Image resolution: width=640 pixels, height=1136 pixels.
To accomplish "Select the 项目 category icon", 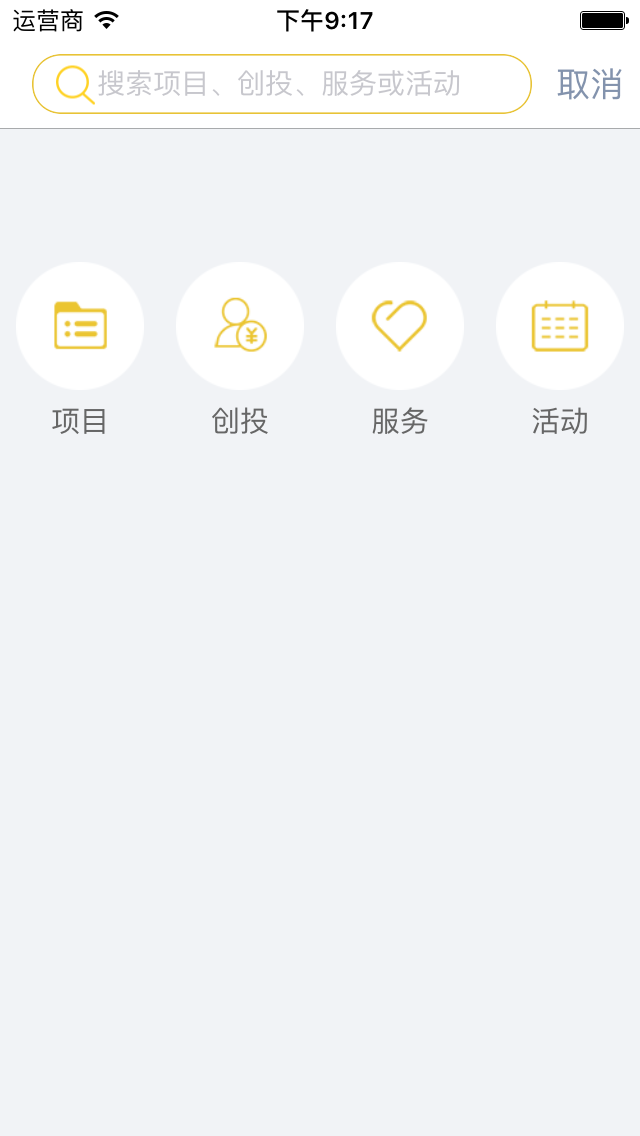I will [x=80, y=326].
